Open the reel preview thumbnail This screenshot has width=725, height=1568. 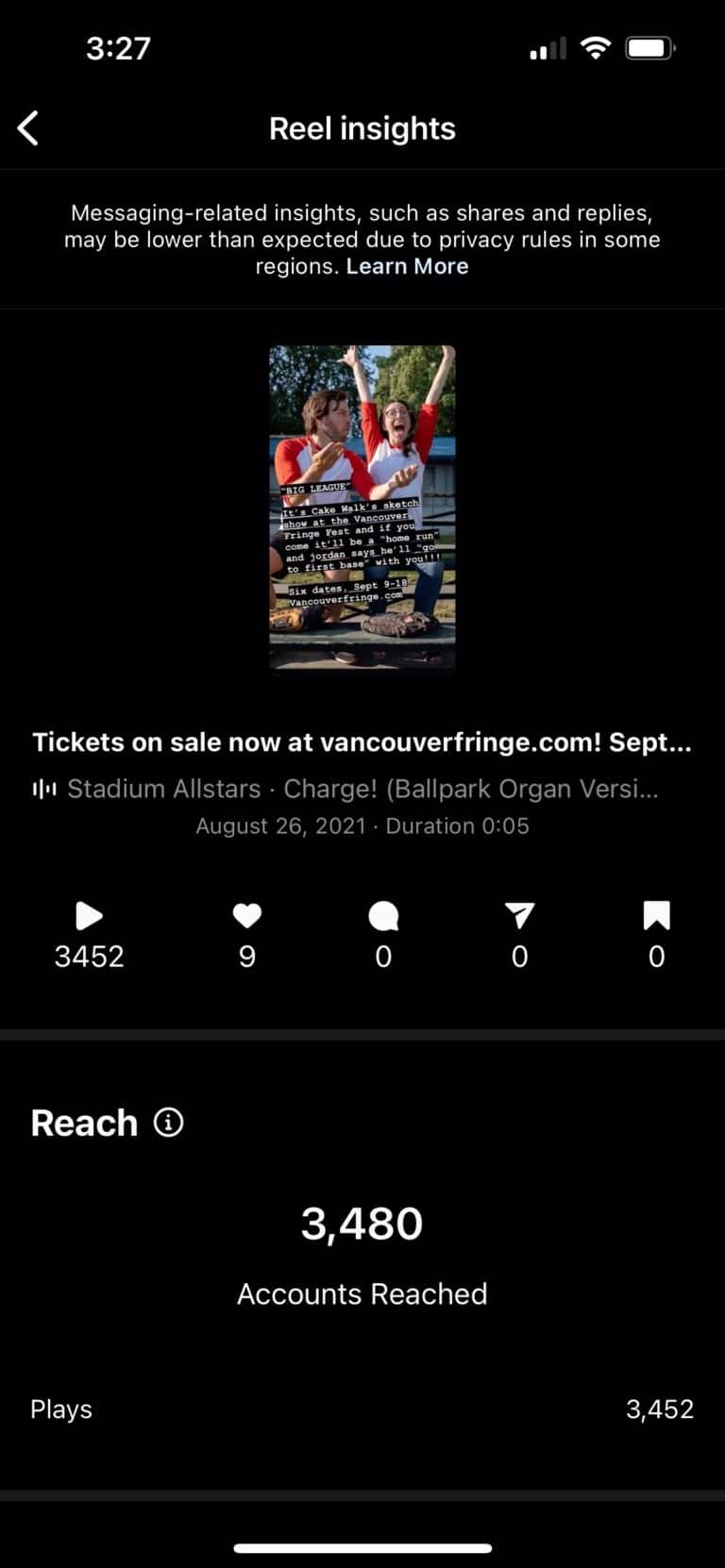tap(362, 507)
